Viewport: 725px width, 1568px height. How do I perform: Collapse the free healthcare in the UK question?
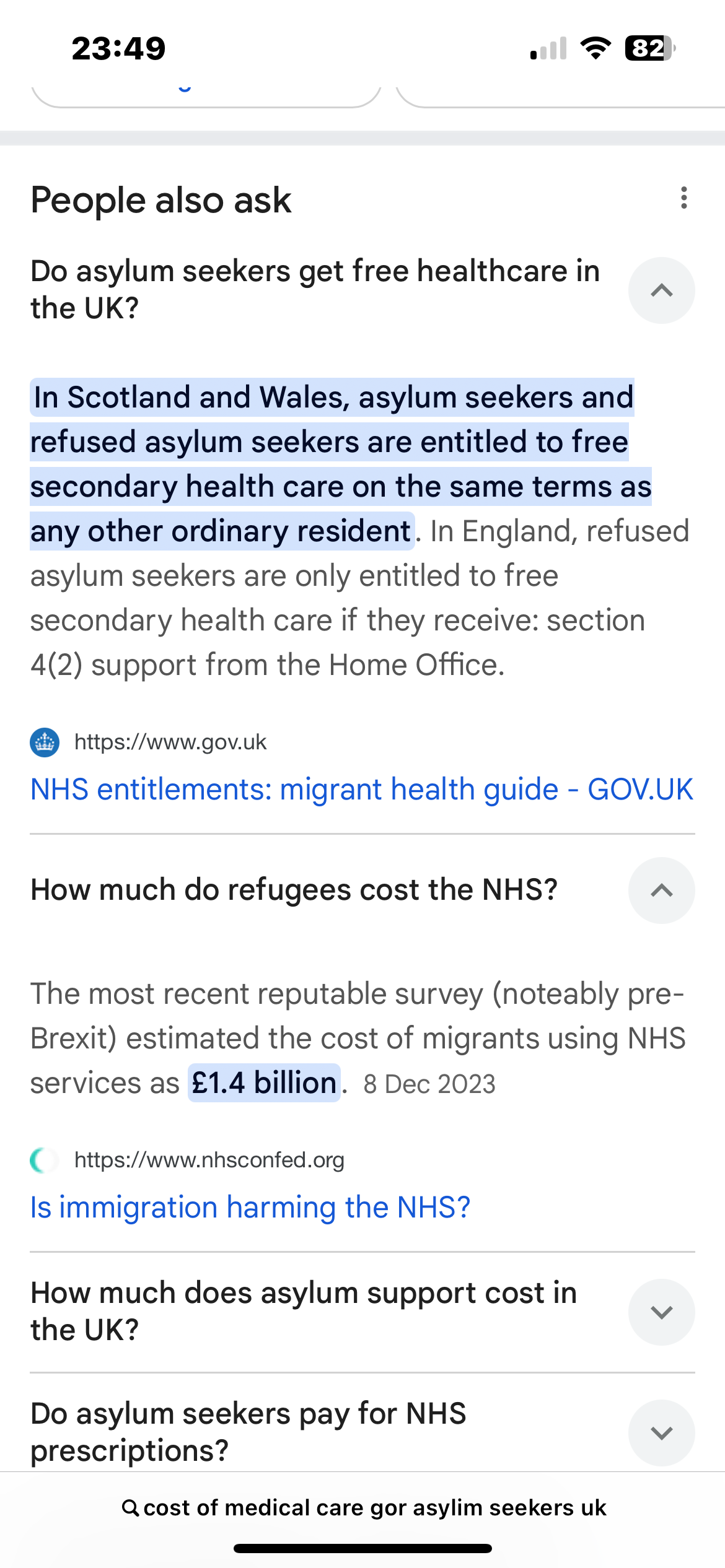tap(661, 290)
